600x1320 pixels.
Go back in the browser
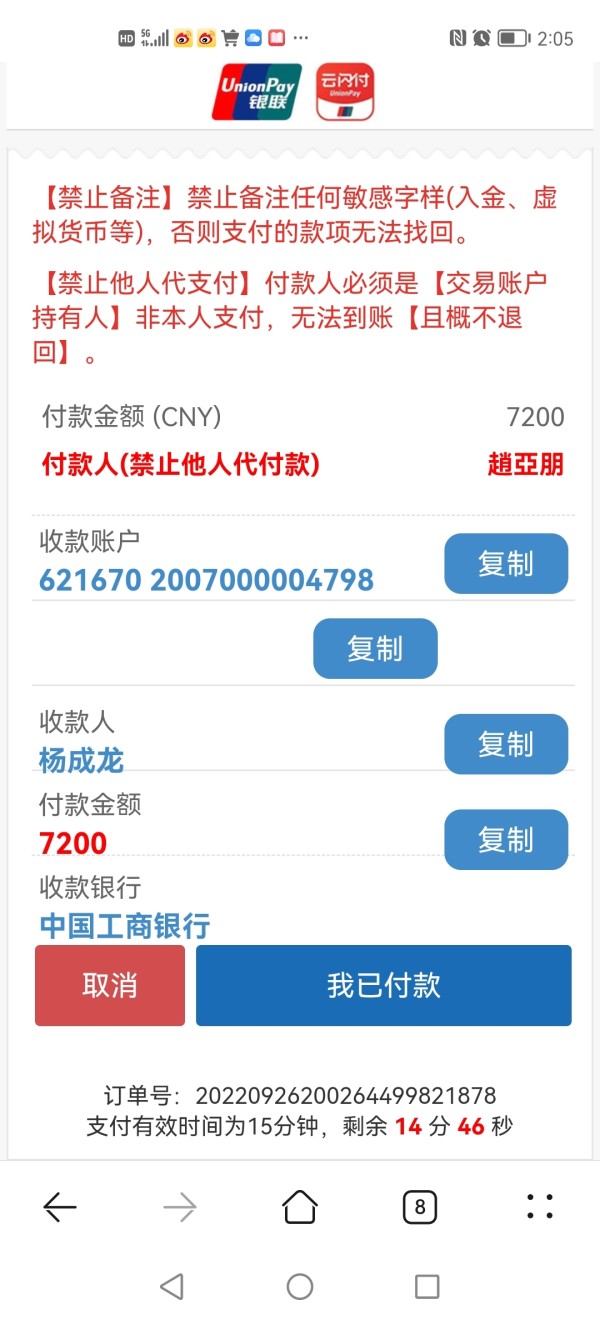(x=60, y=1208)
